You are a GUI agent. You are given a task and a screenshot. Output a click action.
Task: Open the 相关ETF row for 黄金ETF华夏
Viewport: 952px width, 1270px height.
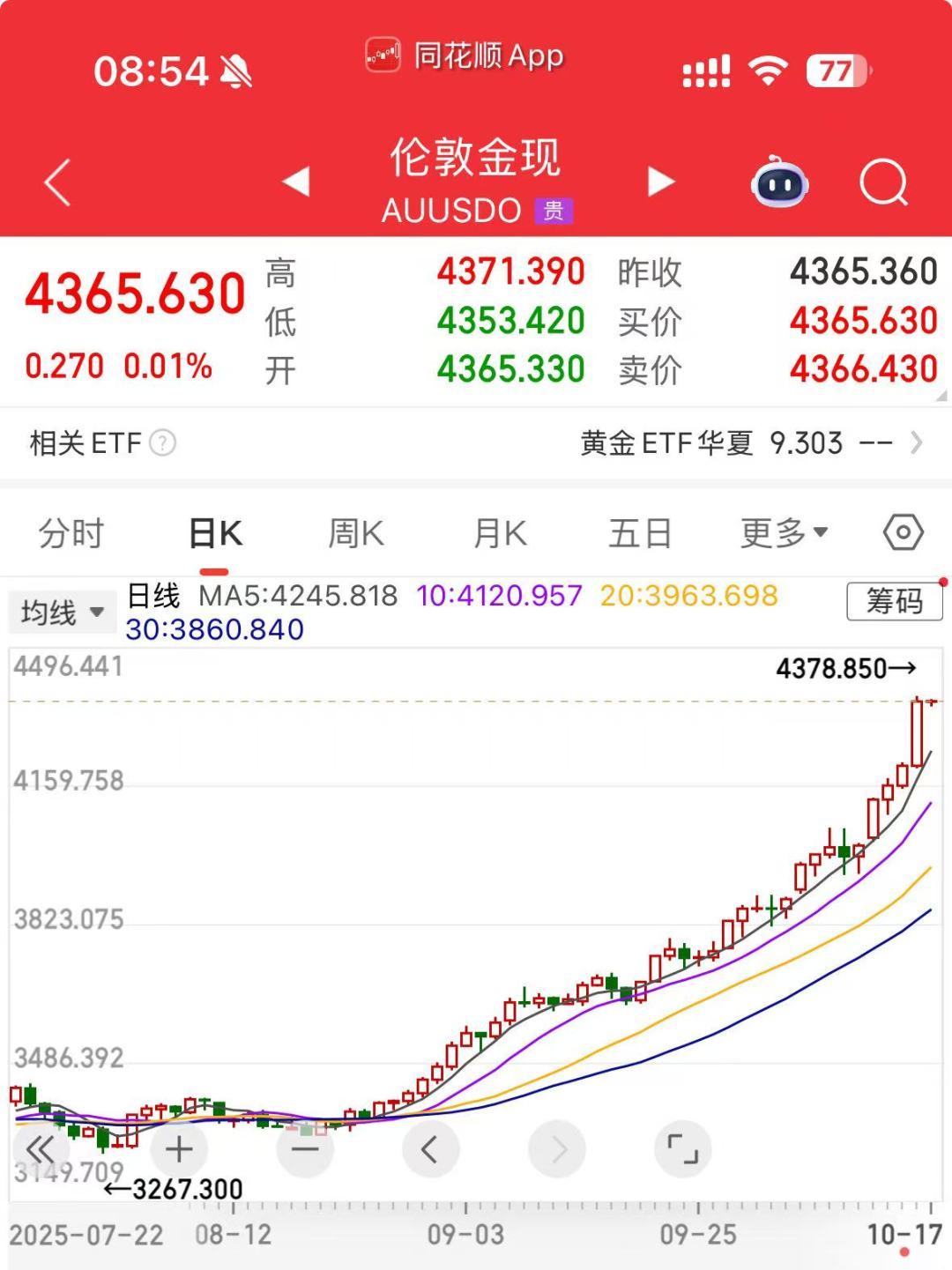click(751, 442)
